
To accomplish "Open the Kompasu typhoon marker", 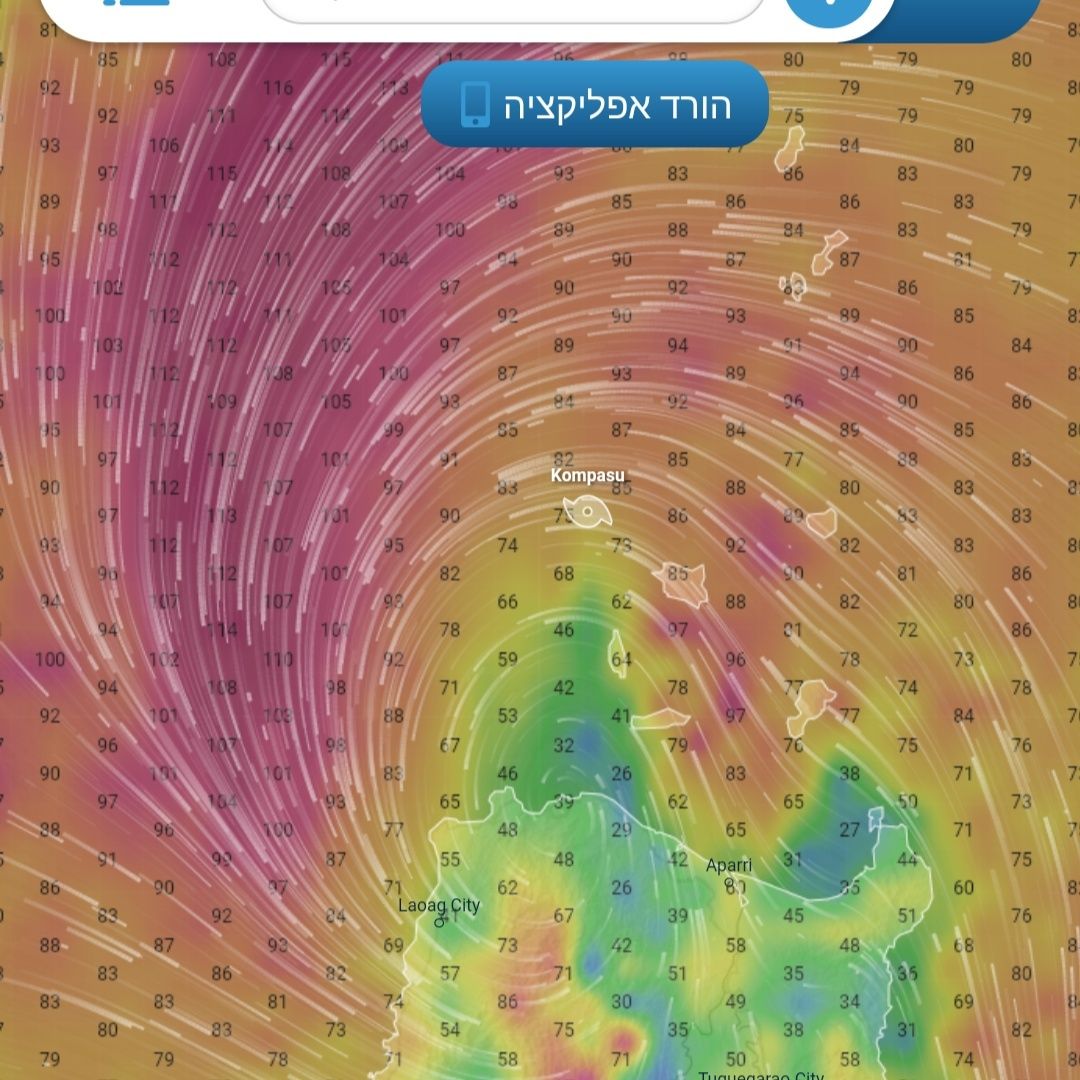I will click(x=587, y=512).
